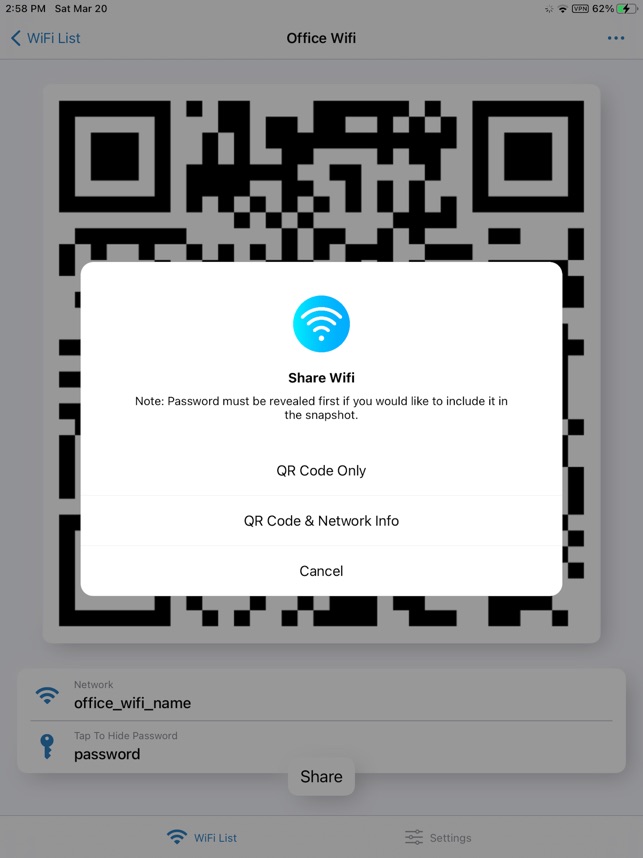Go back to WiFi List
643x858 pixels.
[45, 38]
